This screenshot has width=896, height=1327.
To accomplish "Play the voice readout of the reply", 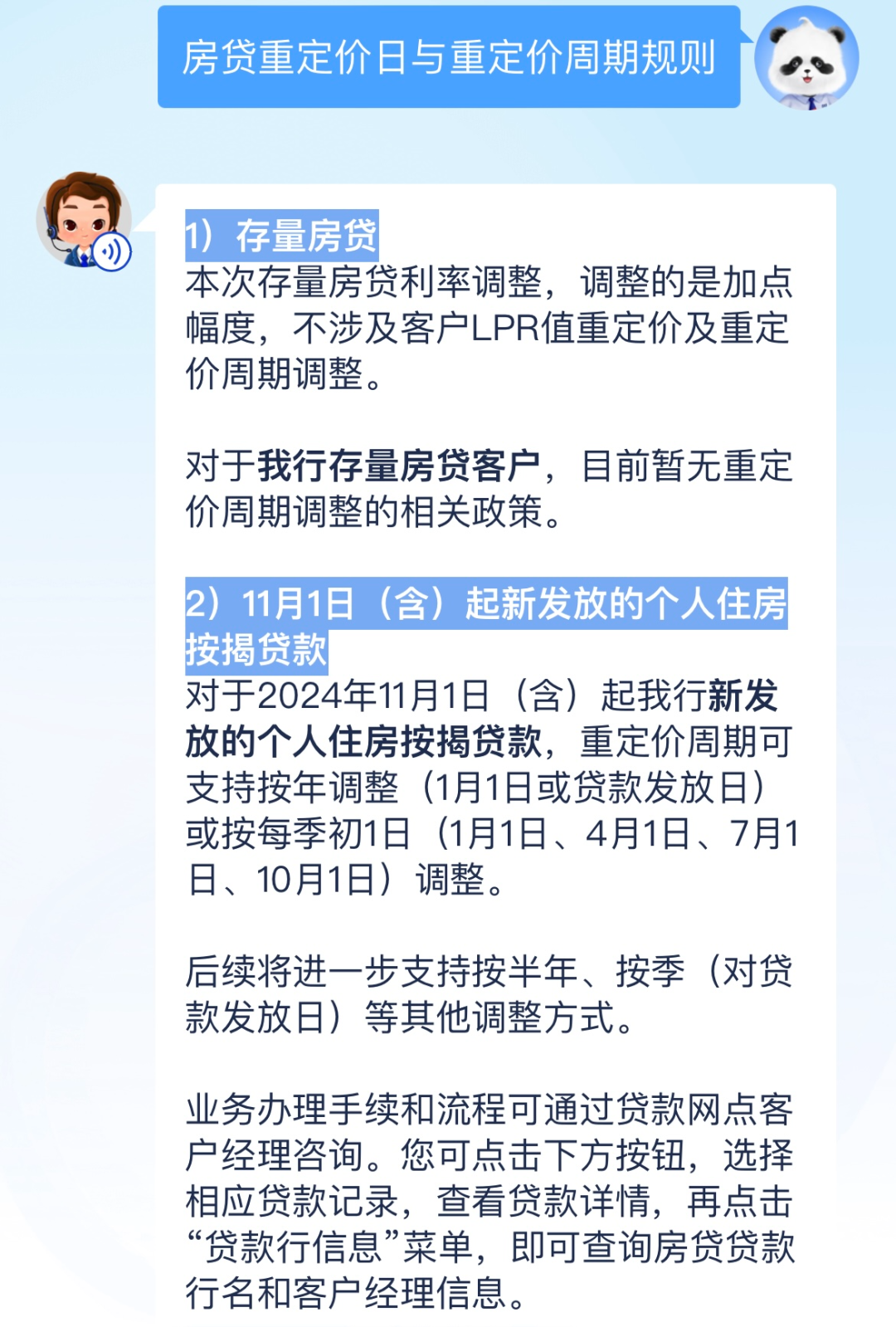I will pyautogui.click(x=111, y=251).
